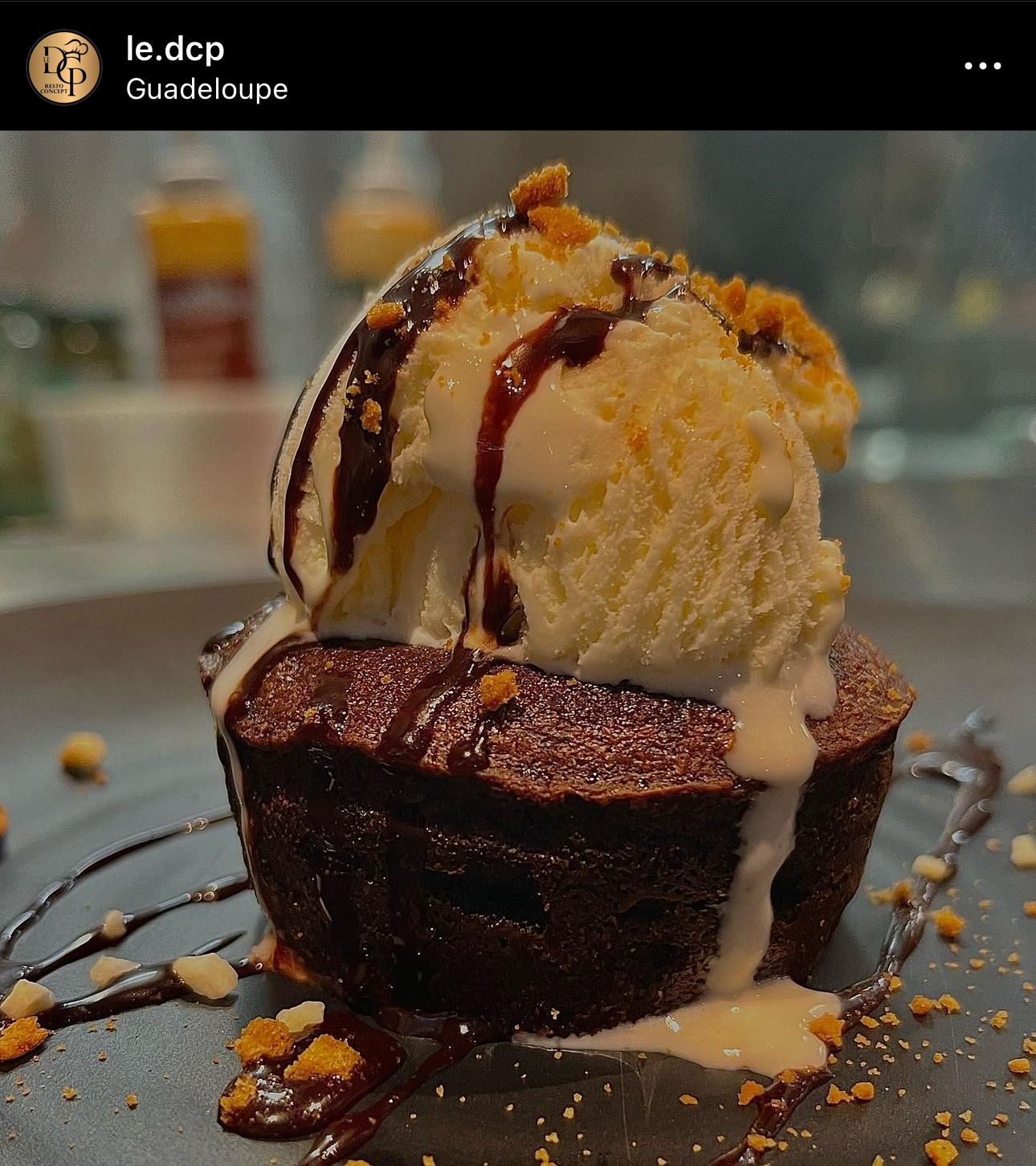Open the post's three-dot options menu
Viewport: 1036px width, 1166px height.
point(982,66)
